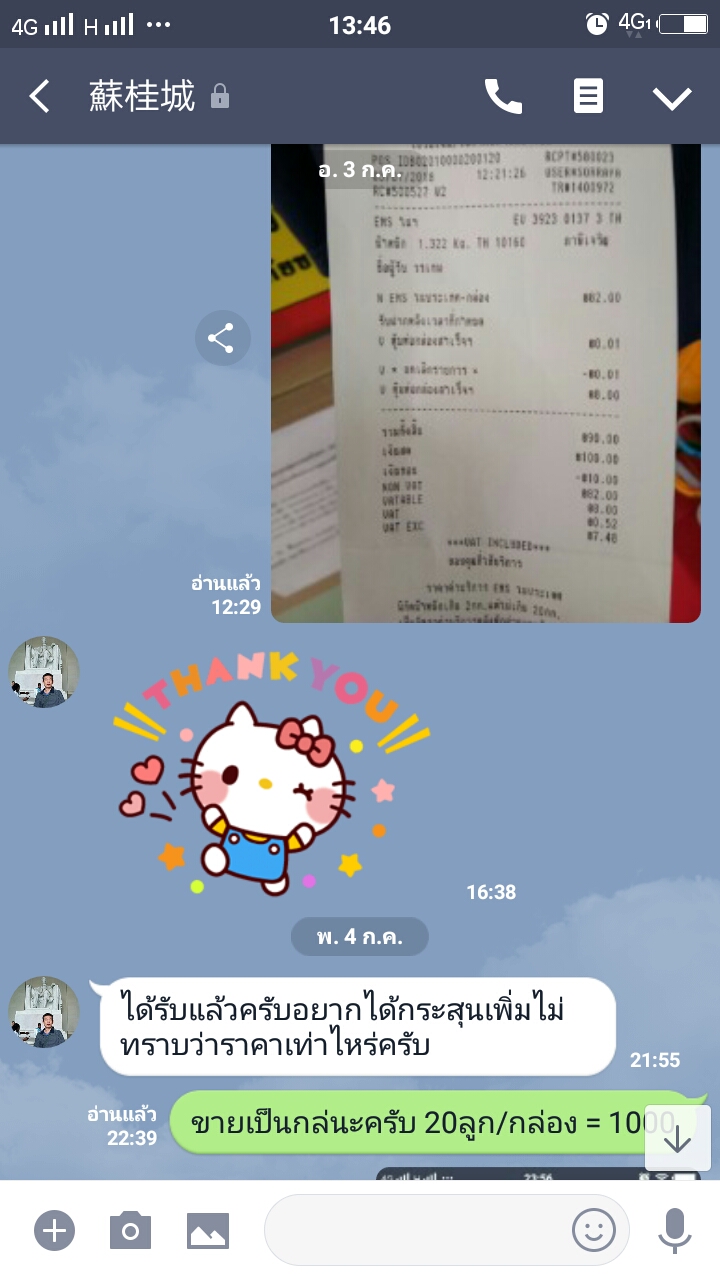Open the receipt photo in the chat
Image resolution: width=720 pixels, height=1280 pixels.
[x=486, y=383]
